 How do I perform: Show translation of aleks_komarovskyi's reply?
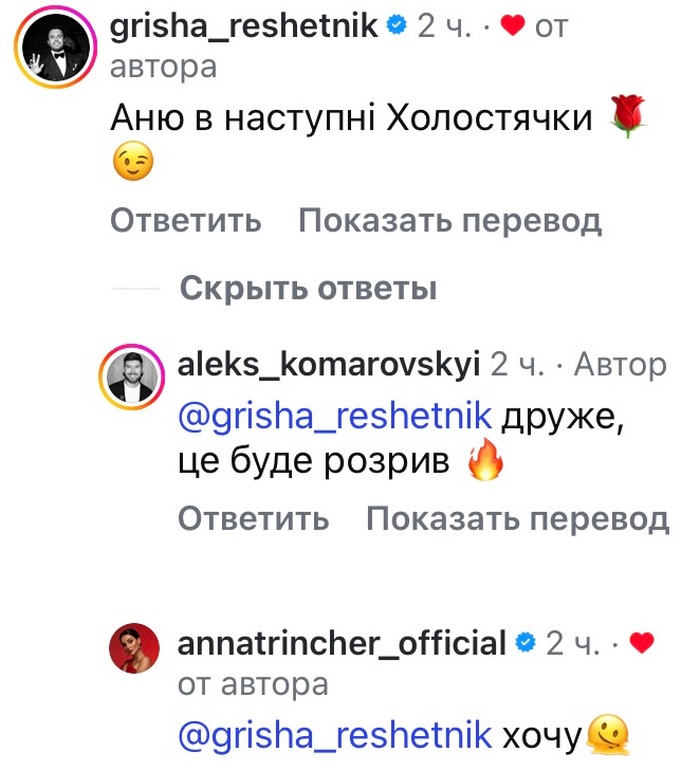click(517, 518)
